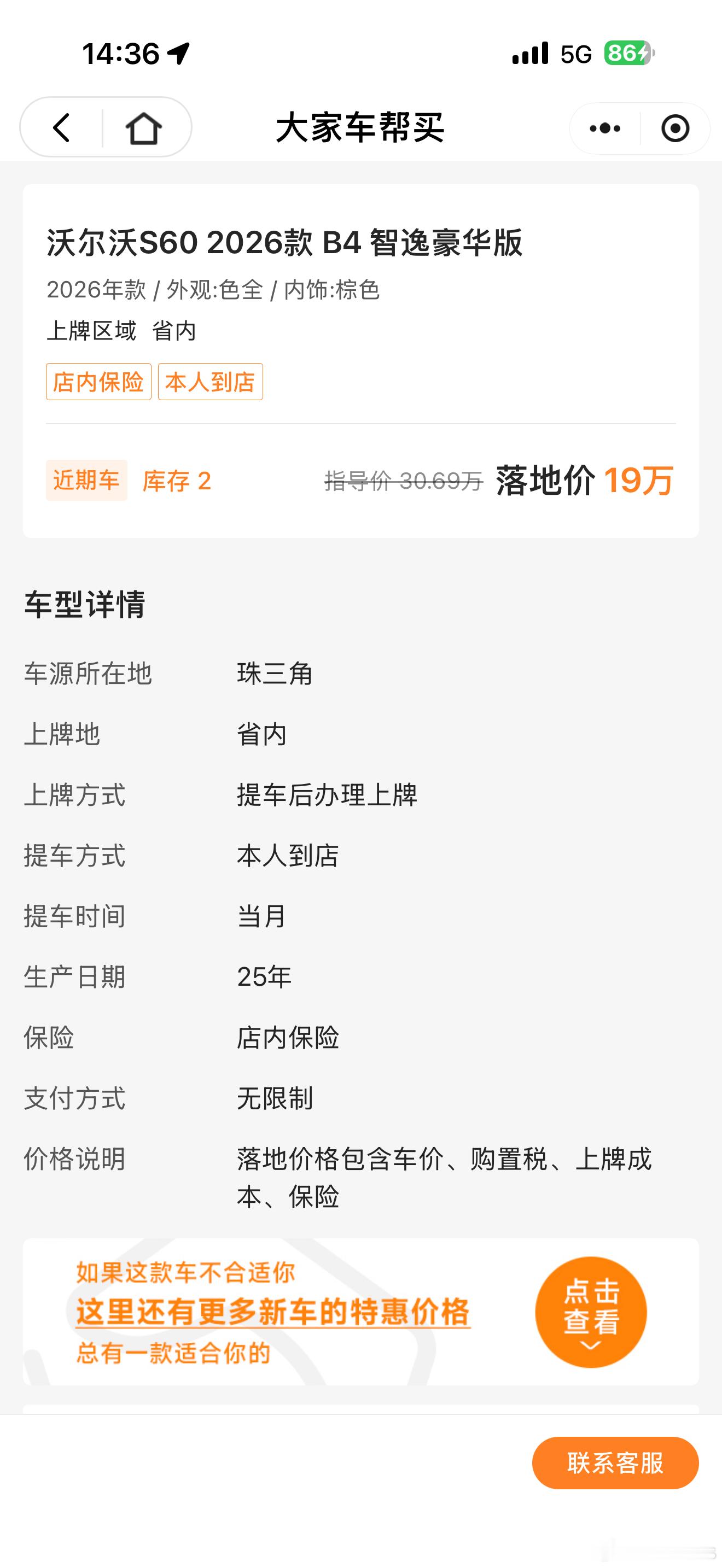Toggle the 近期车 badge
The image size is (722, 1568).
tap(86, 482)
